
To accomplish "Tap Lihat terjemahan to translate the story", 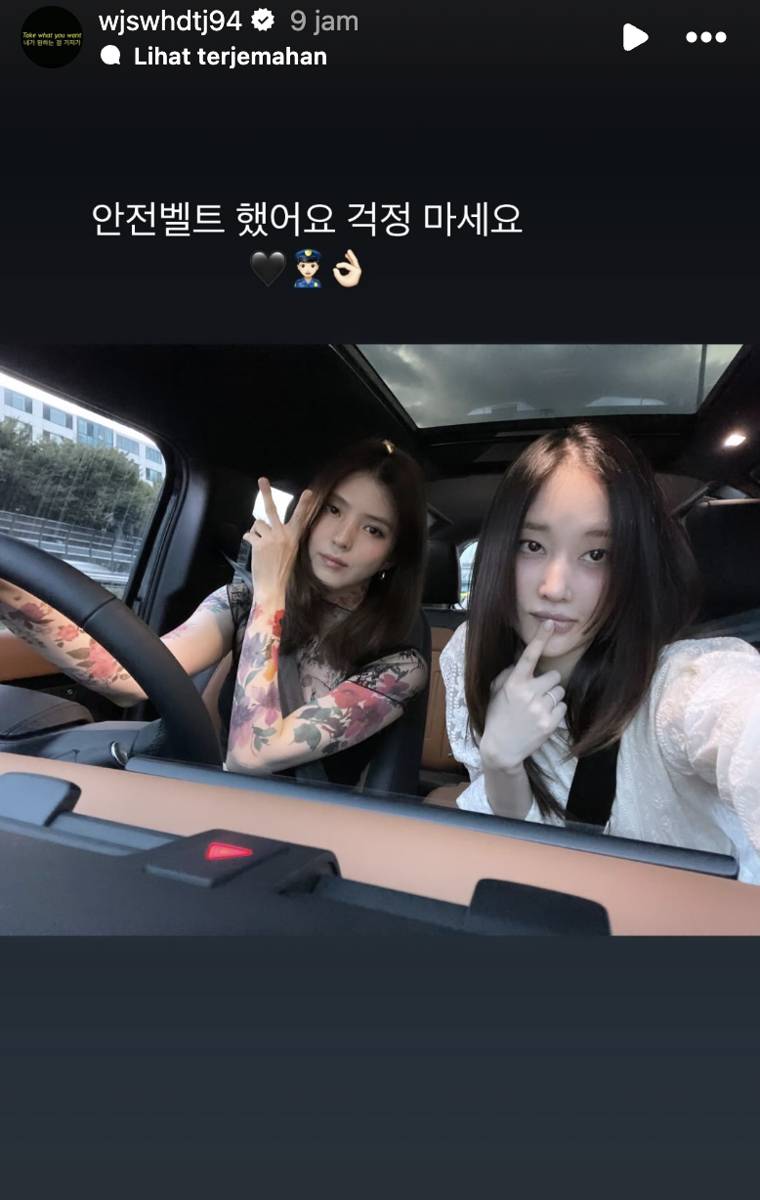I will pos(229,57).
